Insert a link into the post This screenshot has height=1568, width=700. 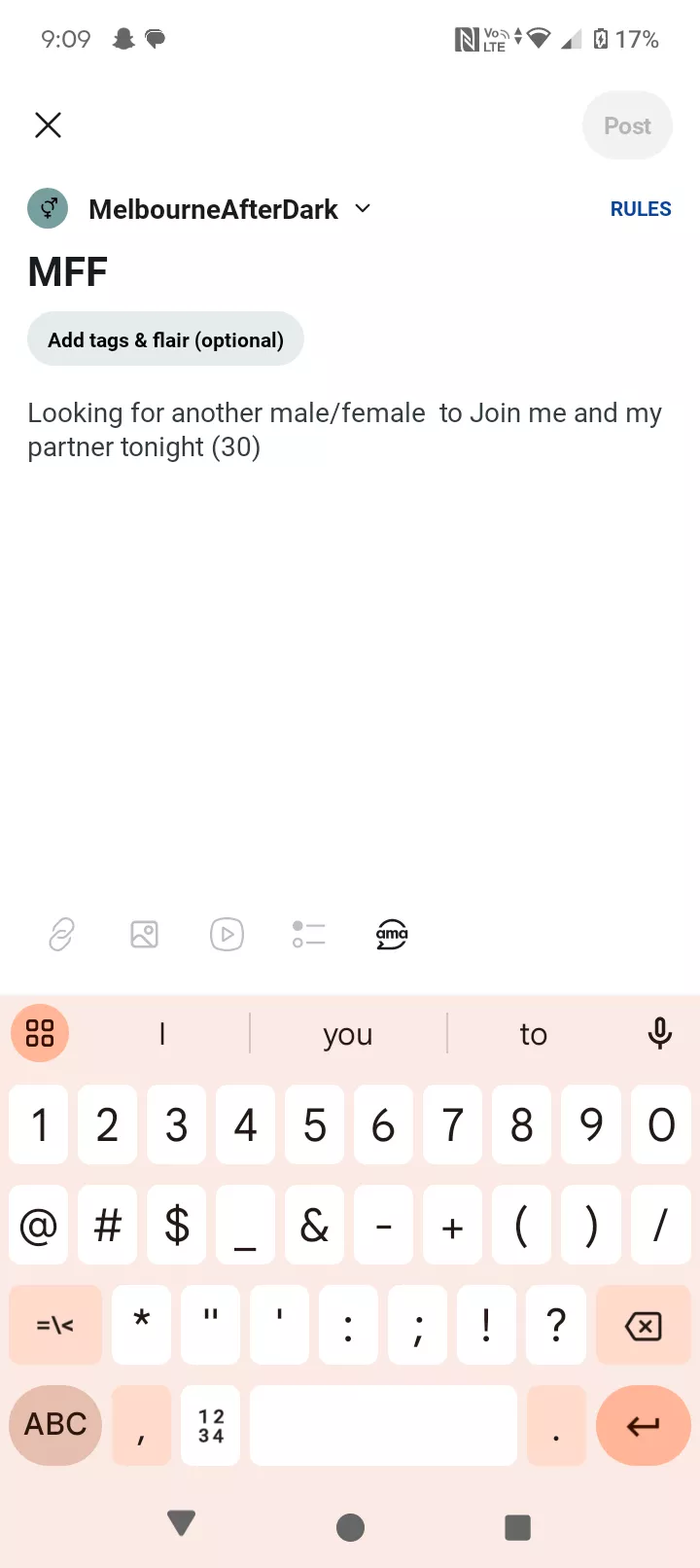61,935
